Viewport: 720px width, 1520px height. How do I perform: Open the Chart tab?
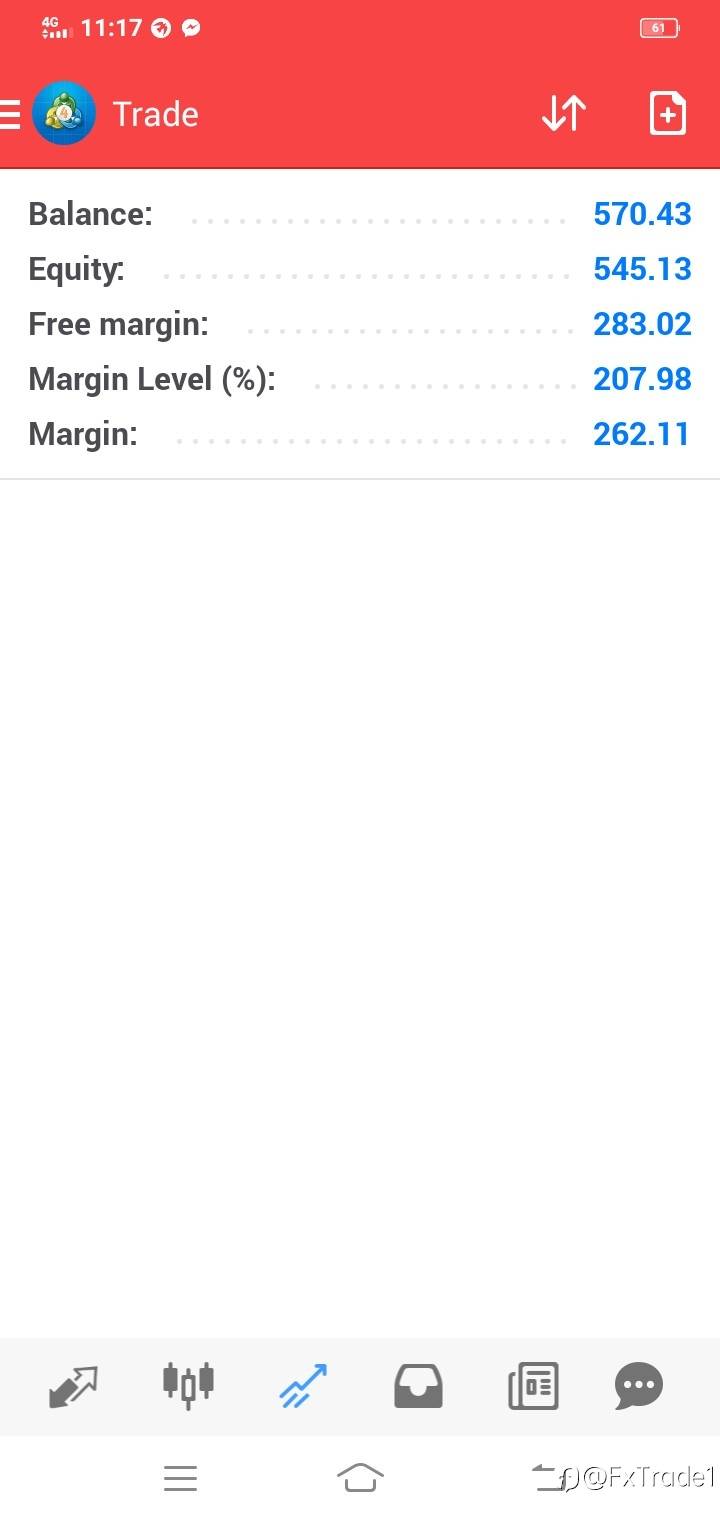pyautogui.click(x=188, y=1386)
